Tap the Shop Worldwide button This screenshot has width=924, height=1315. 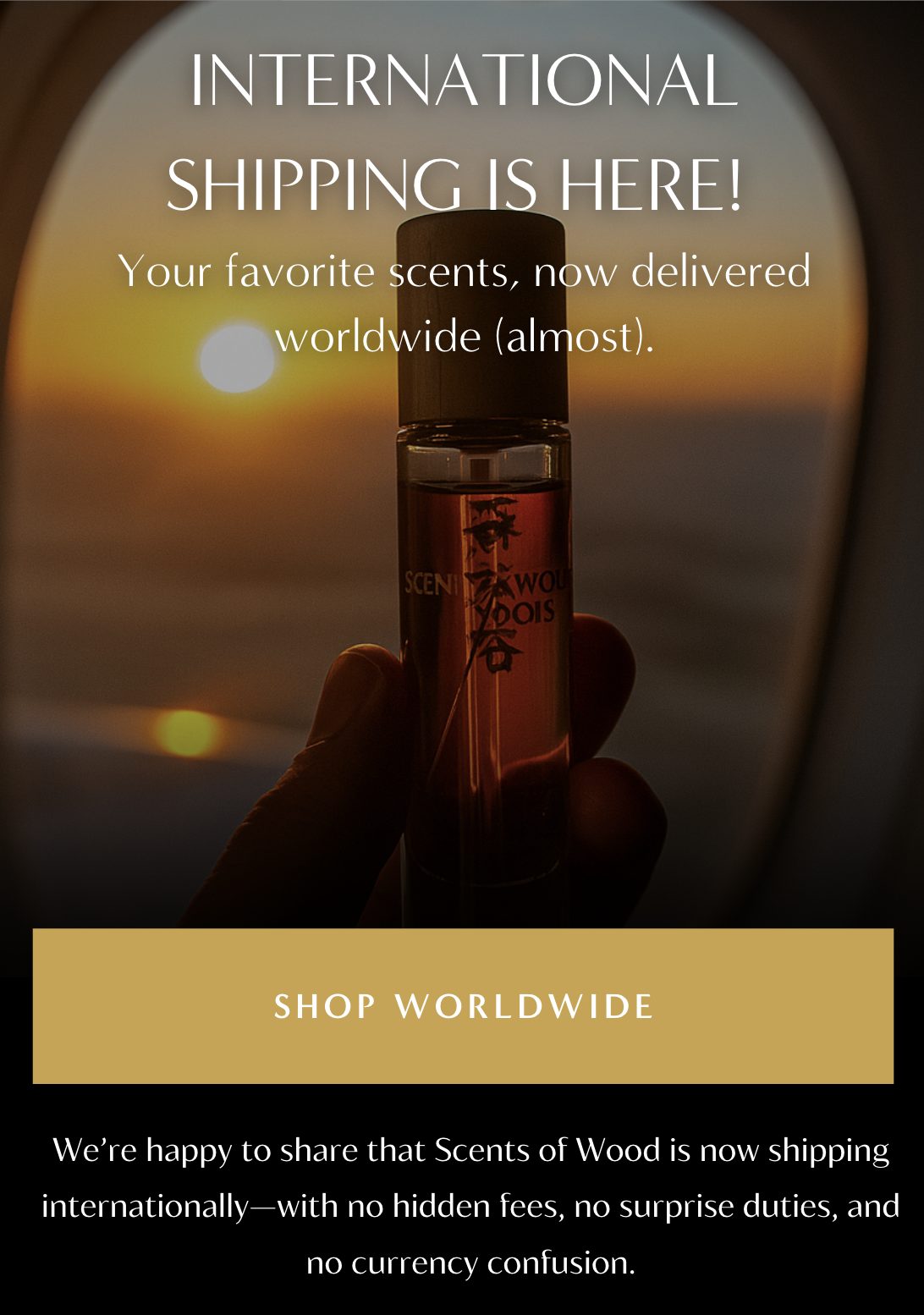click(463, 1005)
